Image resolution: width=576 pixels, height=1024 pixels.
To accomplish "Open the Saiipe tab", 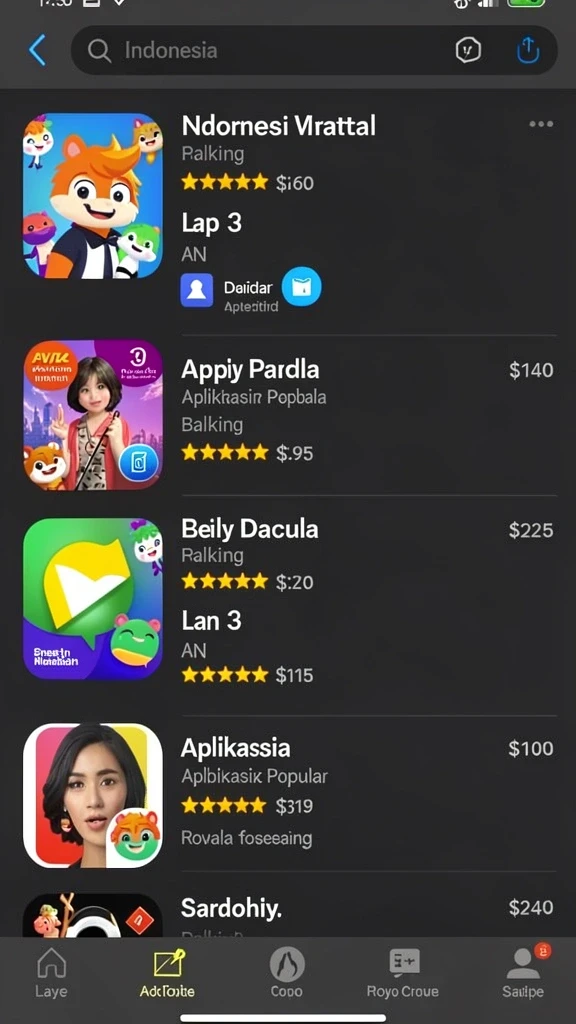I will (523, 972).
